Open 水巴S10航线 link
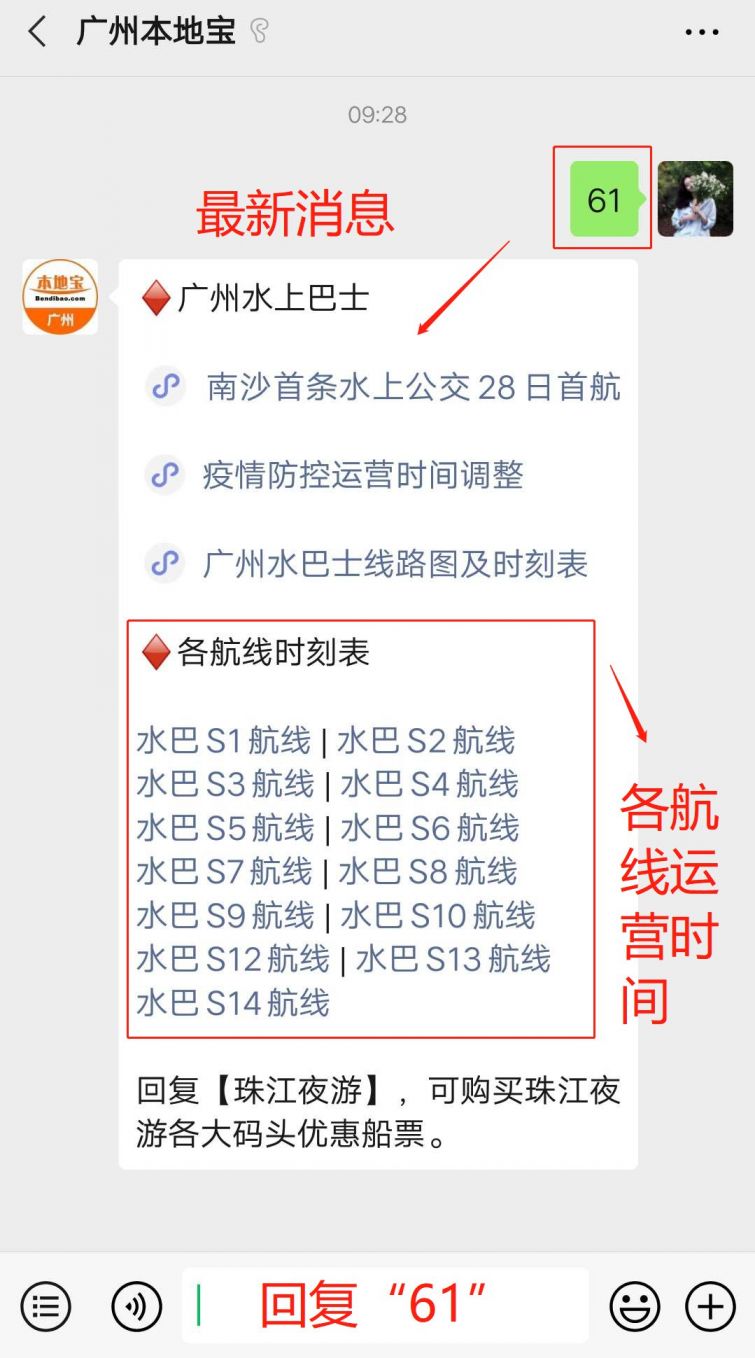 click(x=438, y=915)
